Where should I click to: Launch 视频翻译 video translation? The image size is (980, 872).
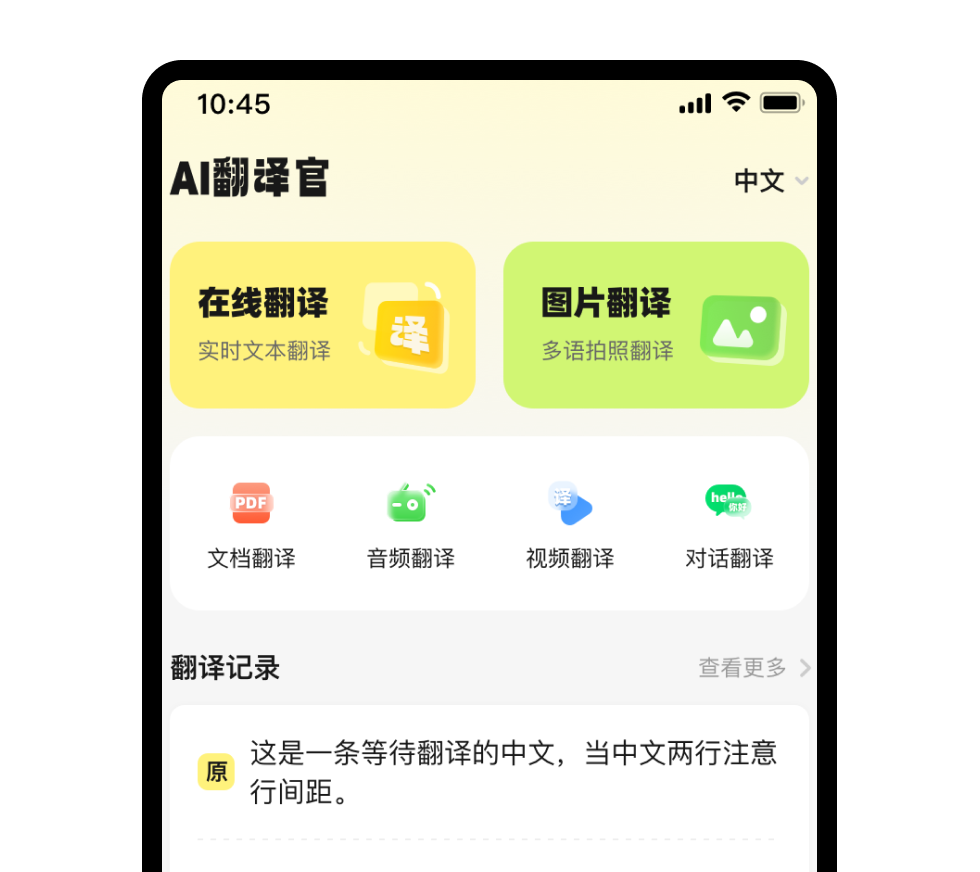tap(570, 524)
